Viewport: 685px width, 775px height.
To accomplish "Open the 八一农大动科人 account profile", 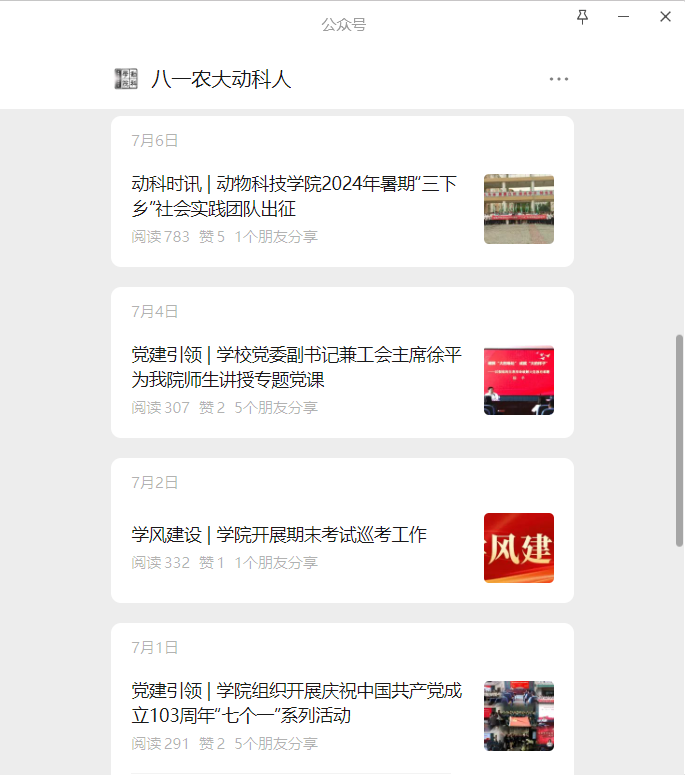I will (x=220, y=79).
